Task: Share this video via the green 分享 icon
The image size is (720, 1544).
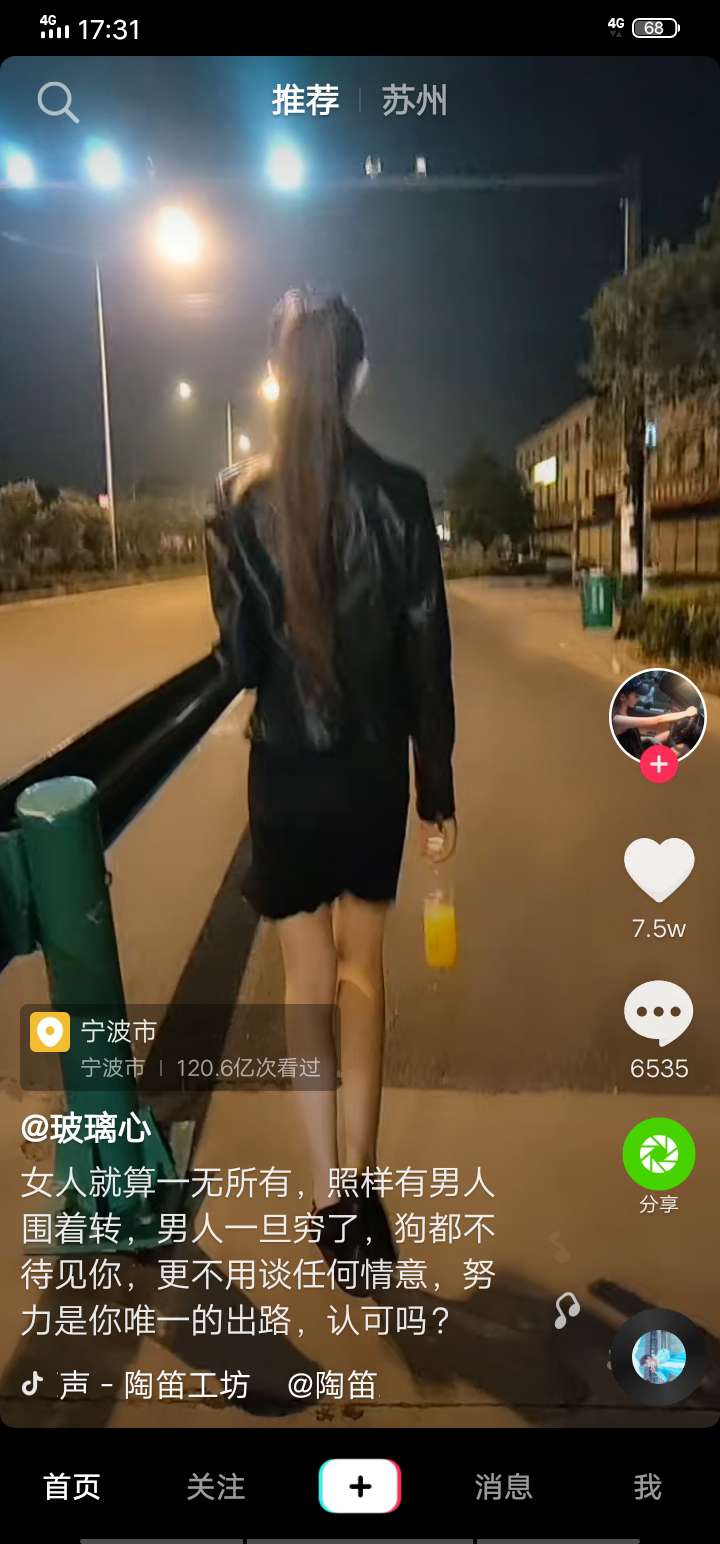Action: click(x=659, y=1153)
